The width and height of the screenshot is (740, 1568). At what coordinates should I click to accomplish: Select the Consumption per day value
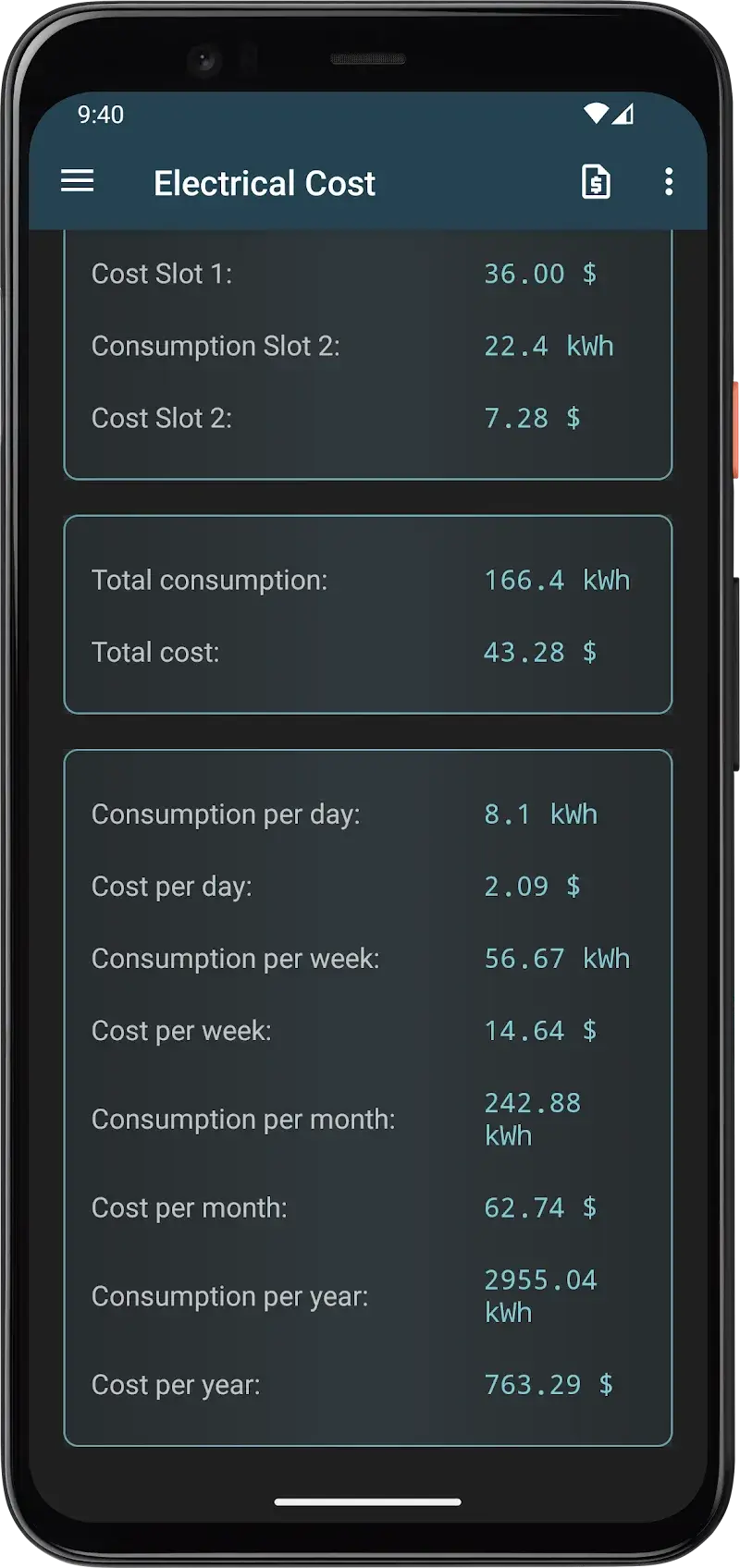(x=540, y=815)
